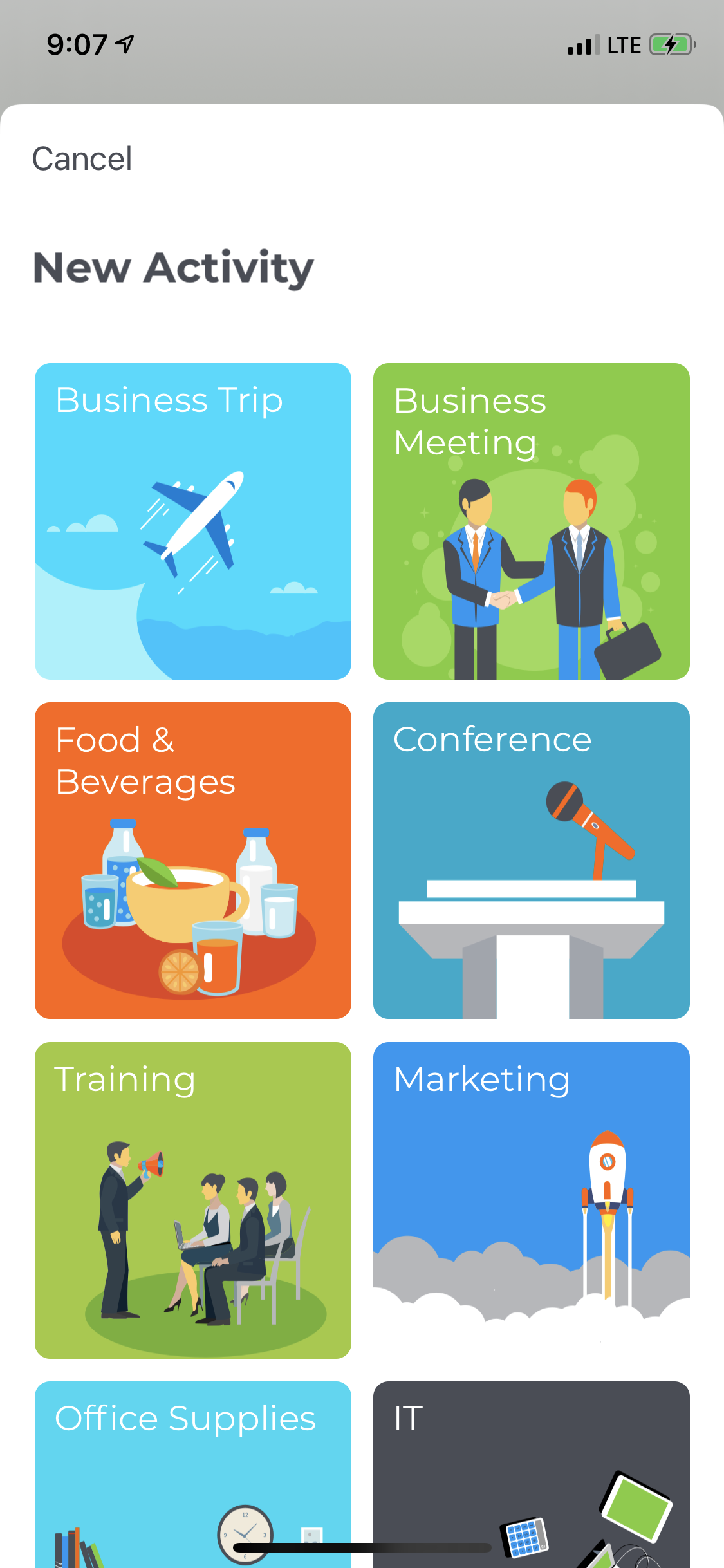
Task: Choose the Business Meeting category
Action: tap(531, 521)
